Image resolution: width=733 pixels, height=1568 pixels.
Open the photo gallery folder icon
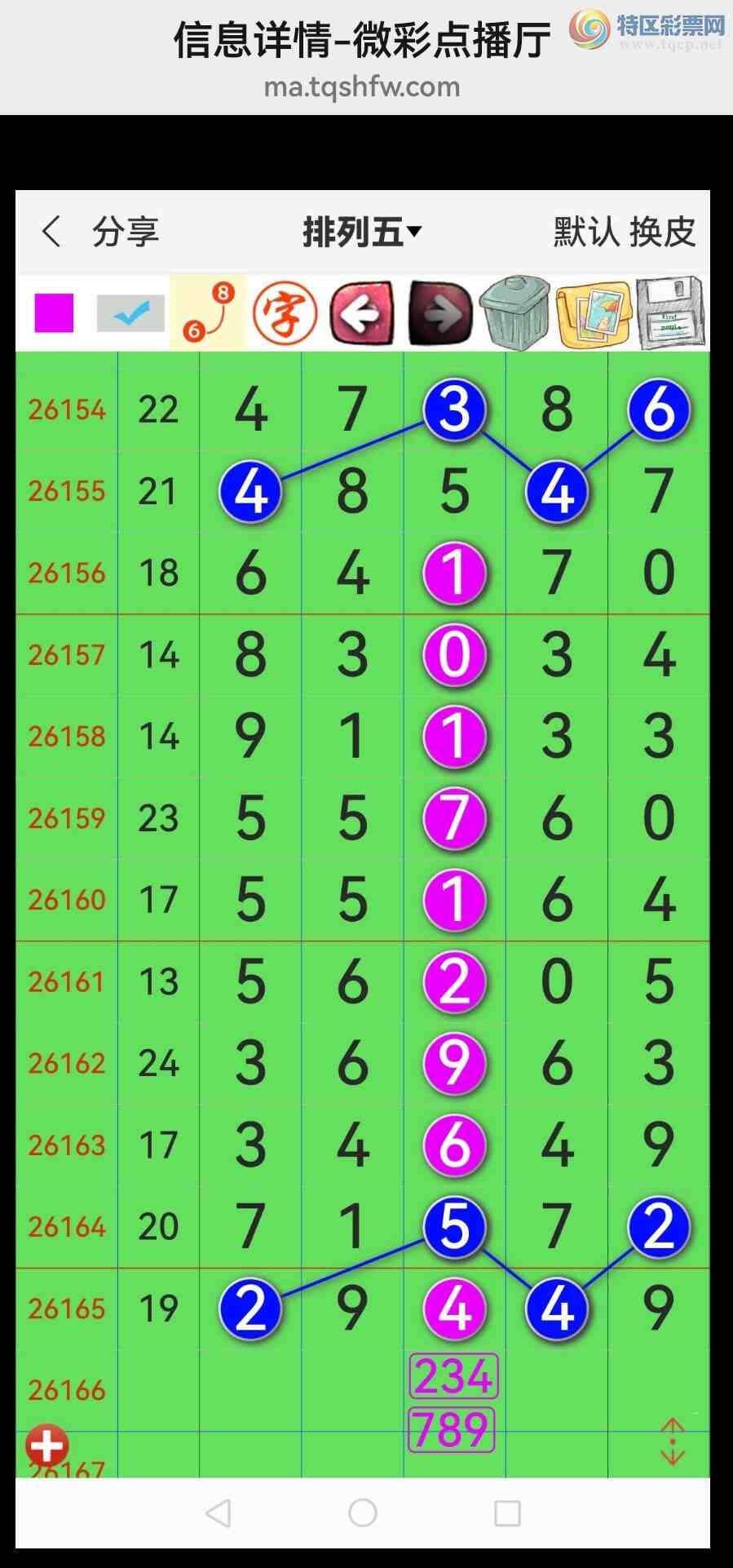593,314
